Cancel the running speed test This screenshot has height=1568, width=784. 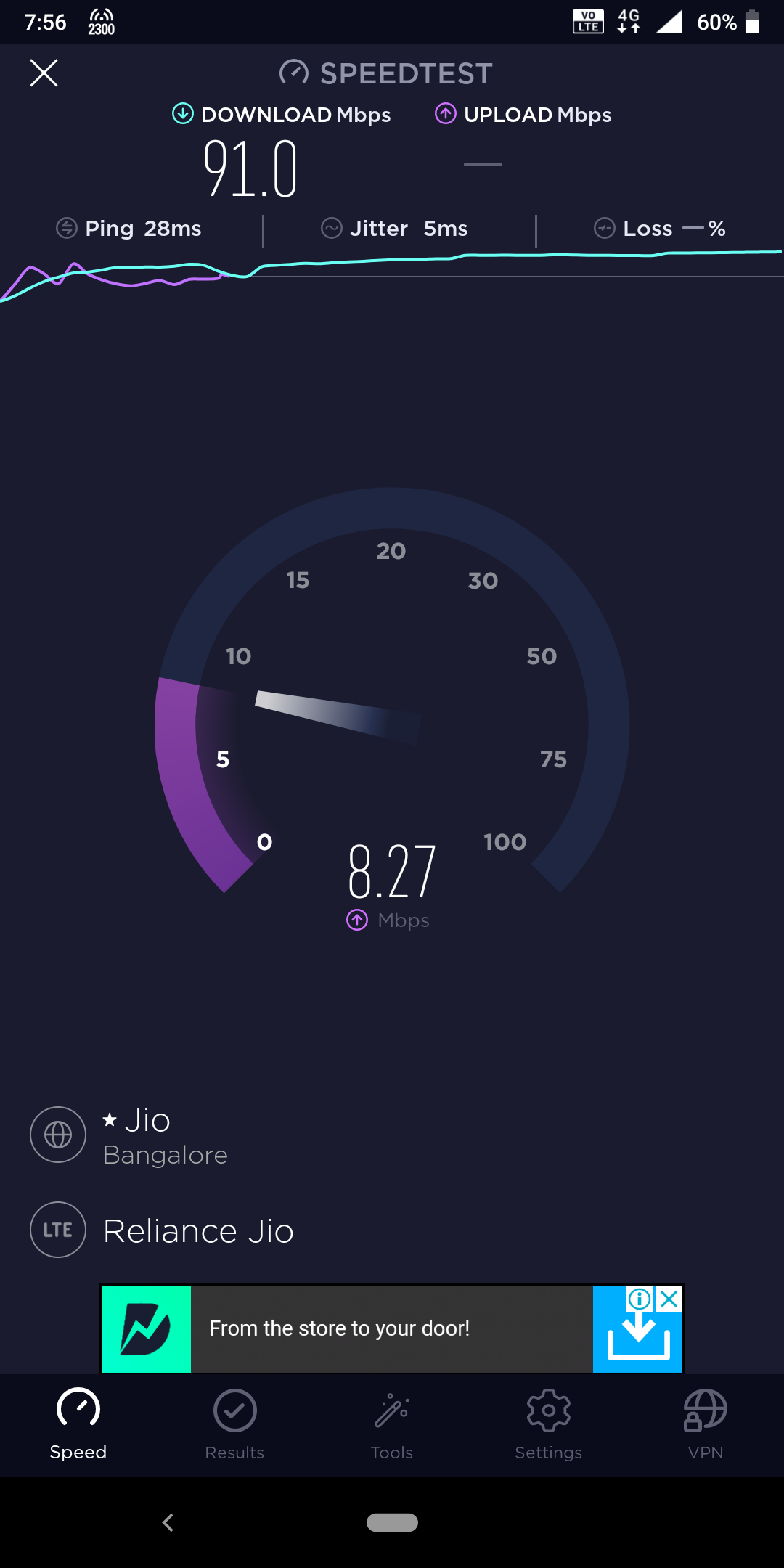click(44, 73)
